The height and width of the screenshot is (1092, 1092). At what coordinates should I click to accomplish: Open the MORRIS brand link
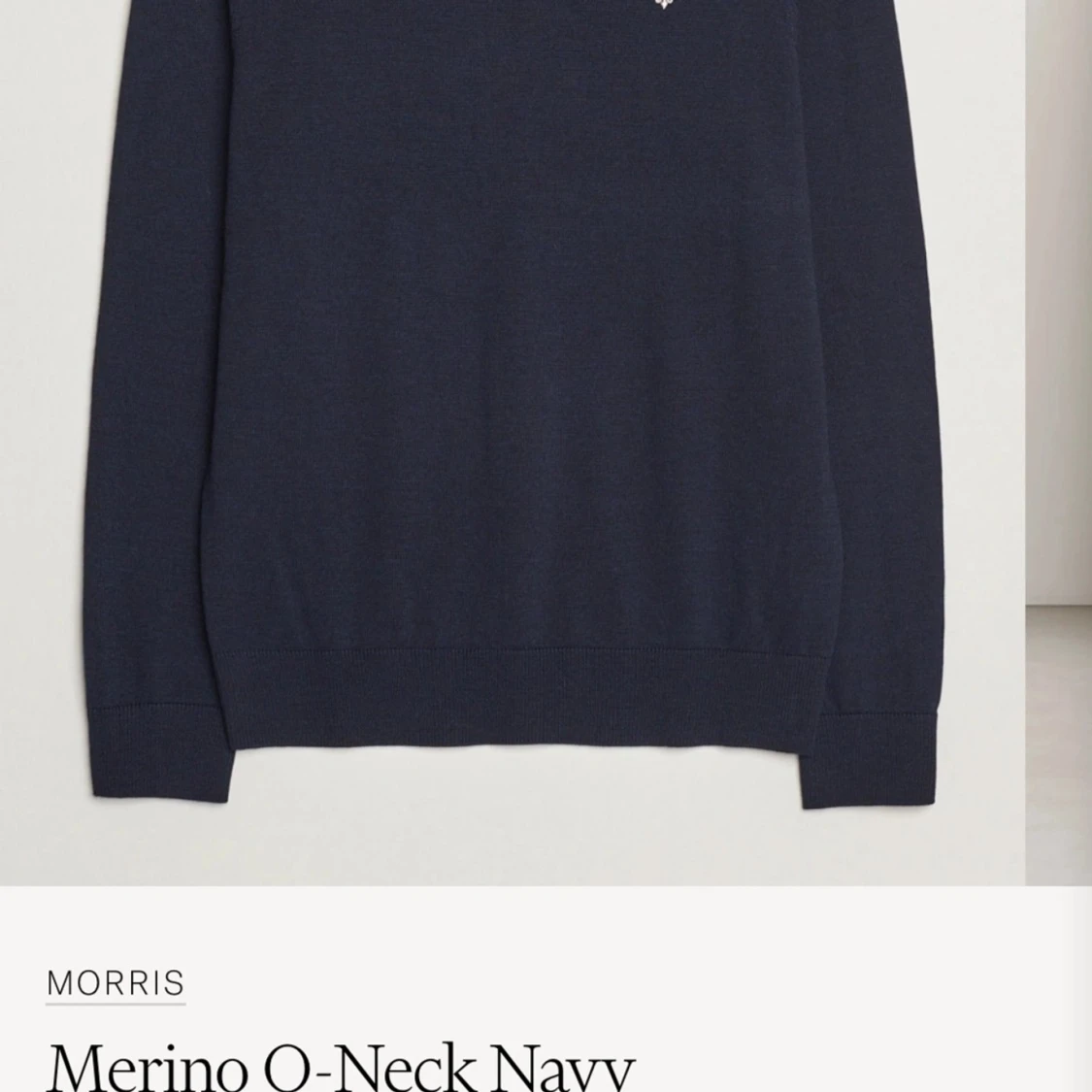116,983
